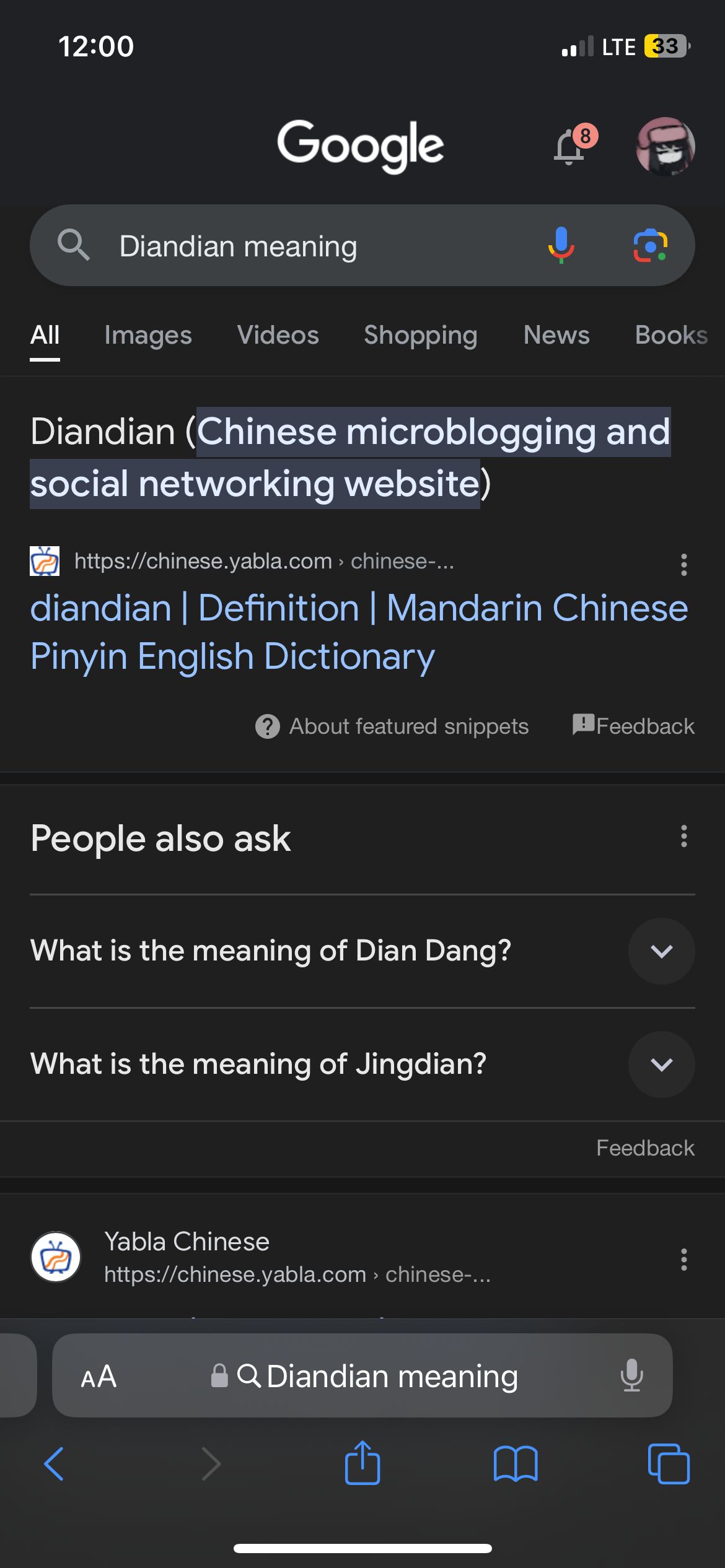The height and width of the screenshot is (1568, 725).
Task: Open Google Lens camera search
Action: click(650, 246)
